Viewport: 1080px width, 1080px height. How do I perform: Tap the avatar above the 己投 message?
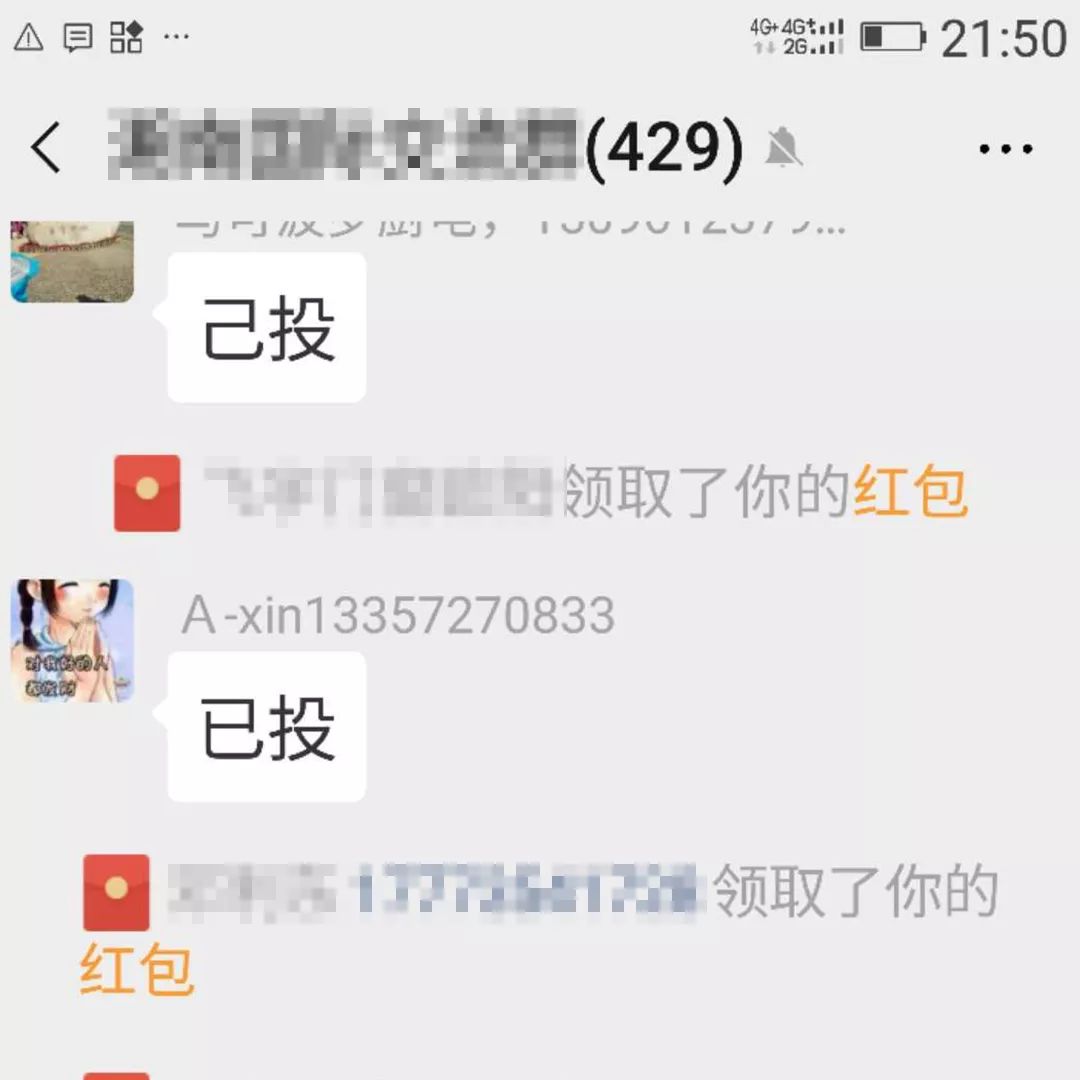coord(72,262)
